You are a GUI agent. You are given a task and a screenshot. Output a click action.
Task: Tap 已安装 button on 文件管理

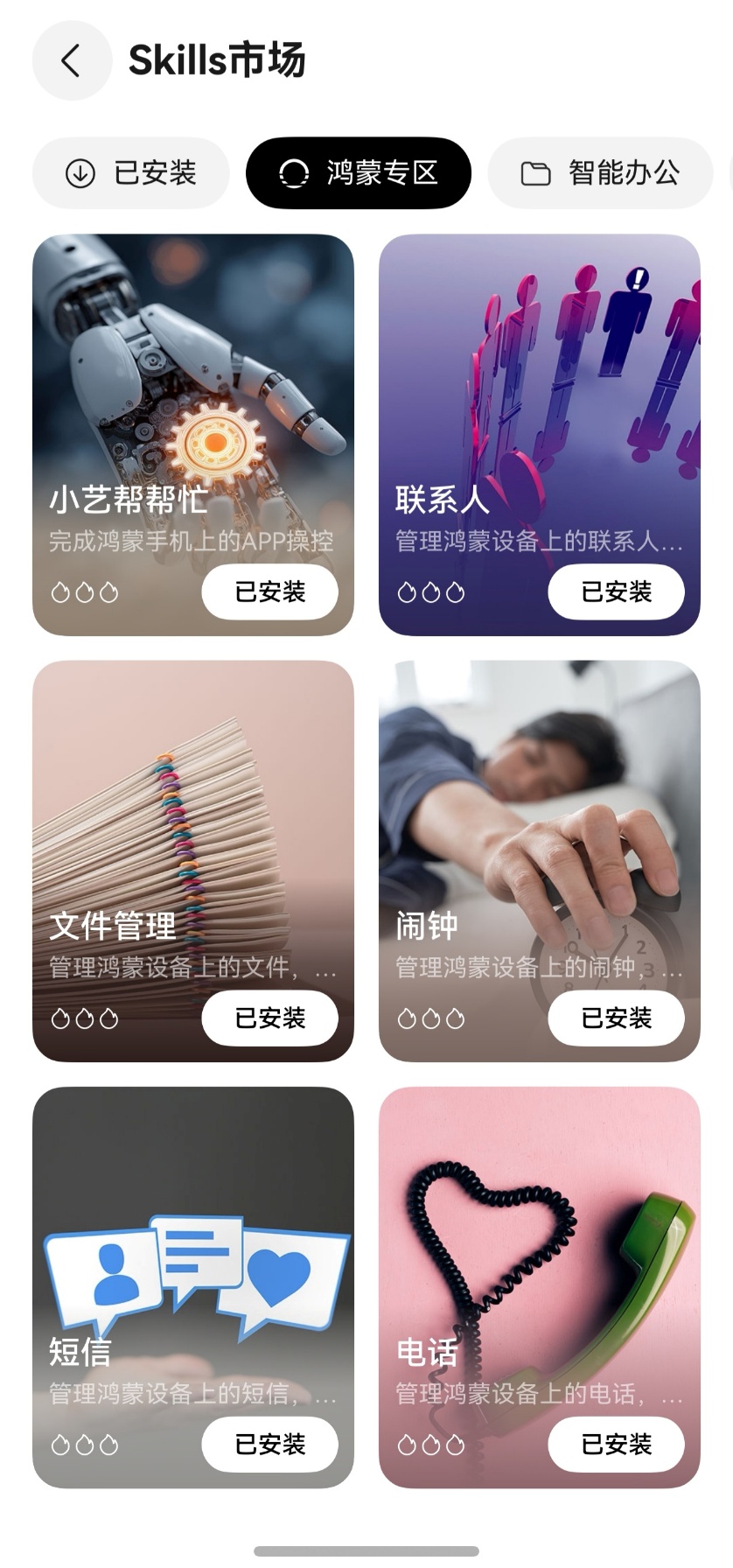coord(269,1018)
